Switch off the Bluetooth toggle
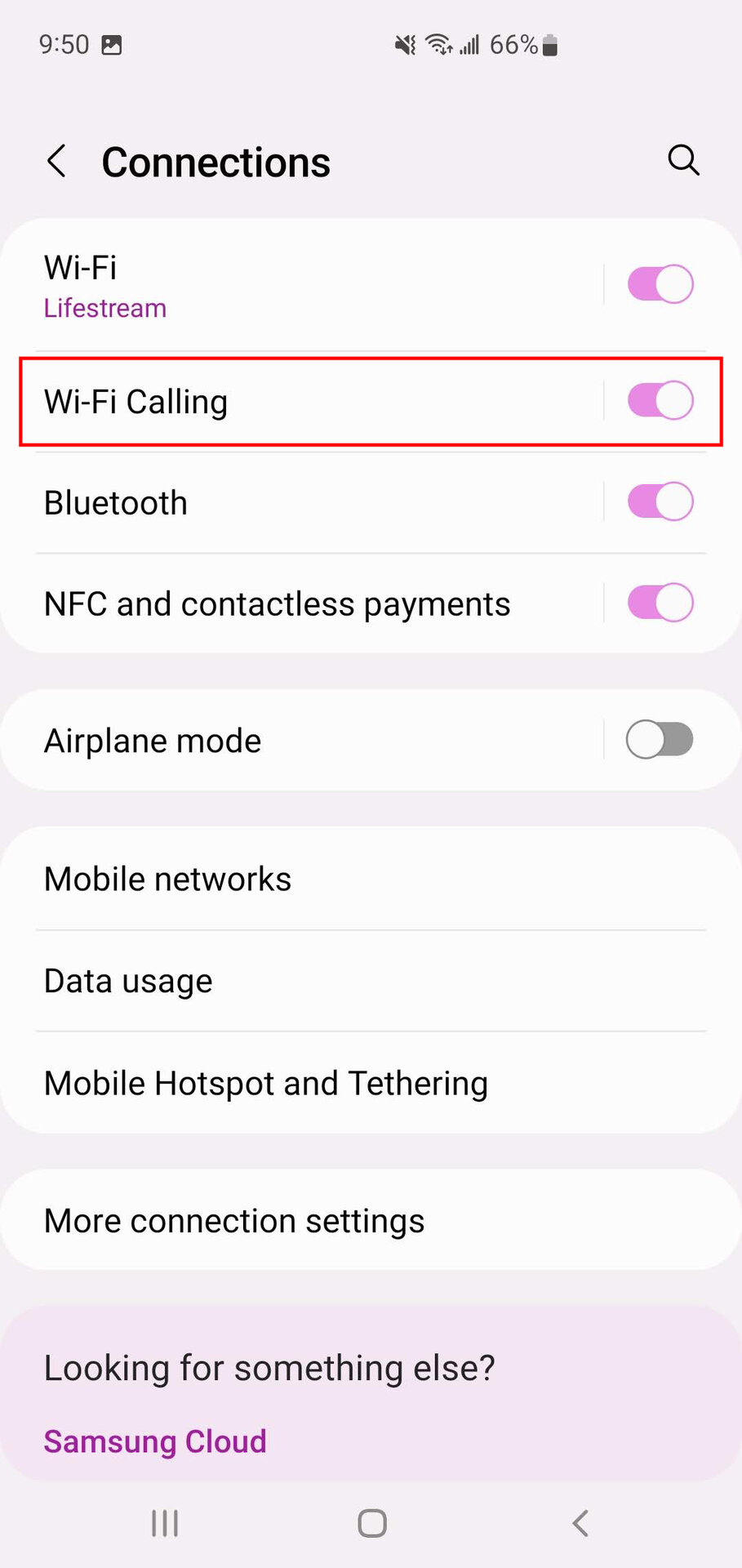The width and height of the screenshot is (742, 1568). (x=660, y=501)
